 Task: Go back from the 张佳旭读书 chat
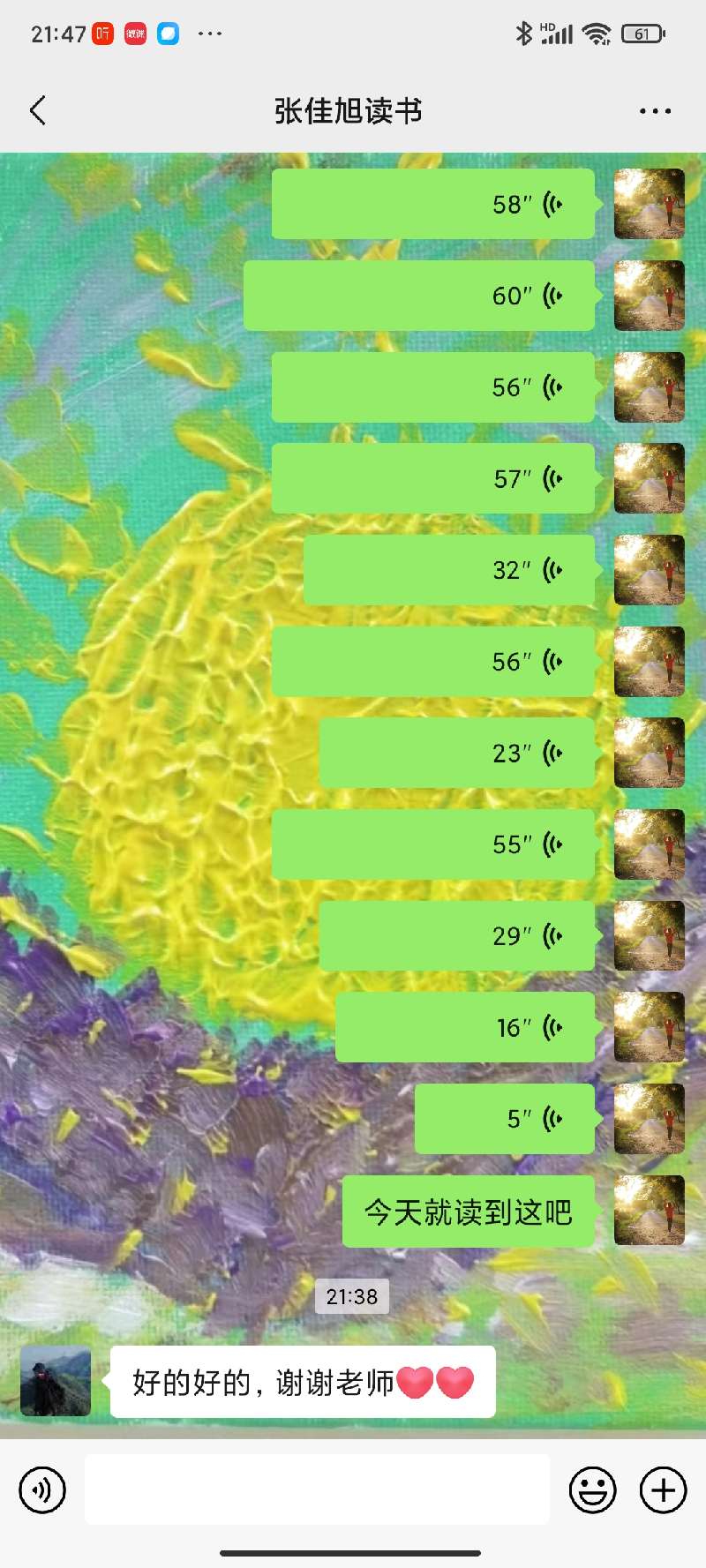37,111
